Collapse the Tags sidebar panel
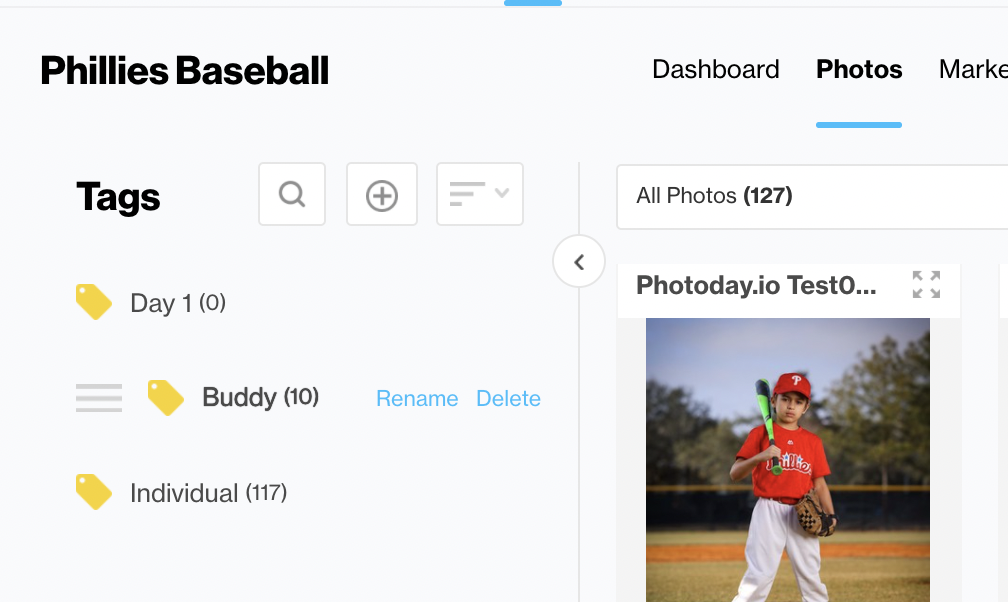 click(x=579, y=262)
